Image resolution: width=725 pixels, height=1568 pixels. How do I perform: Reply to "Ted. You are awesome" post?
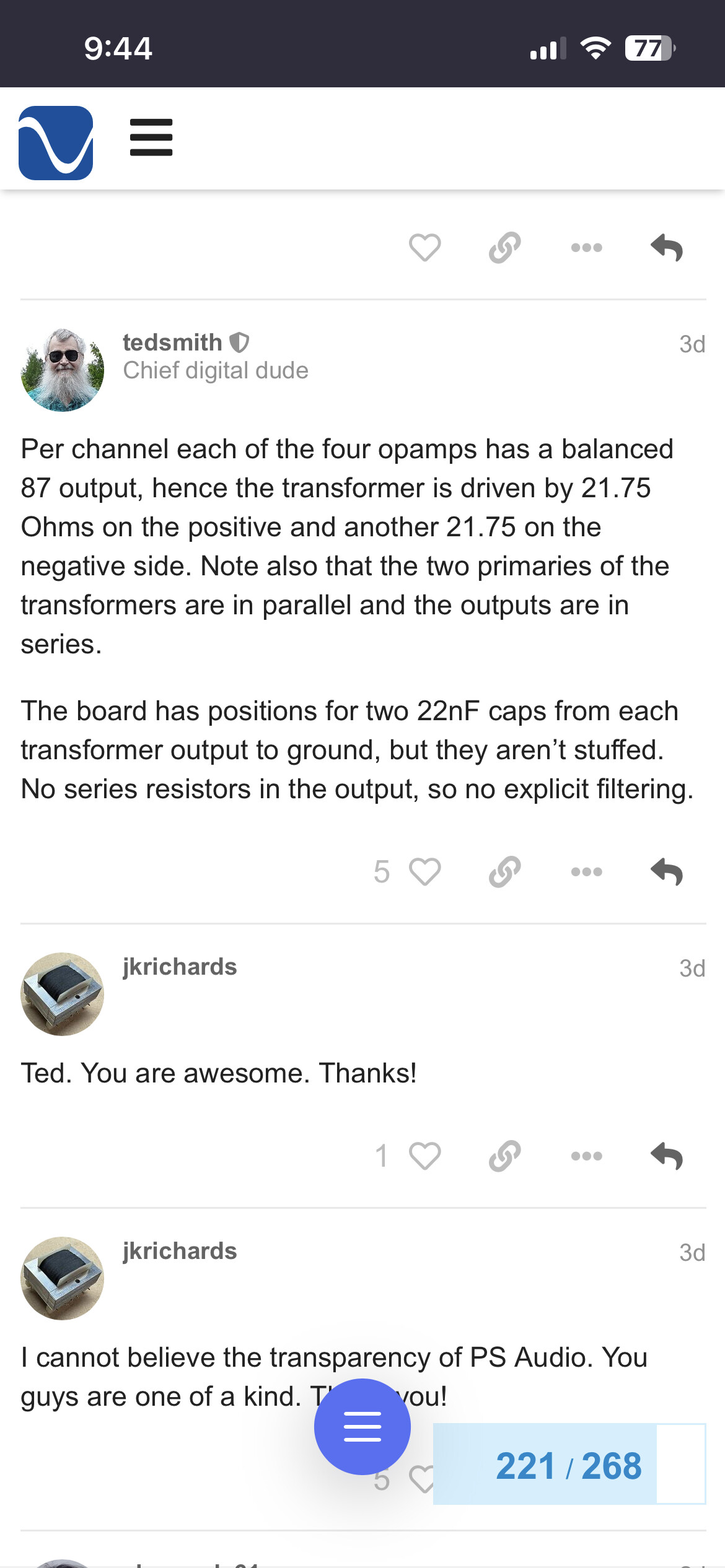point(667,1156)
